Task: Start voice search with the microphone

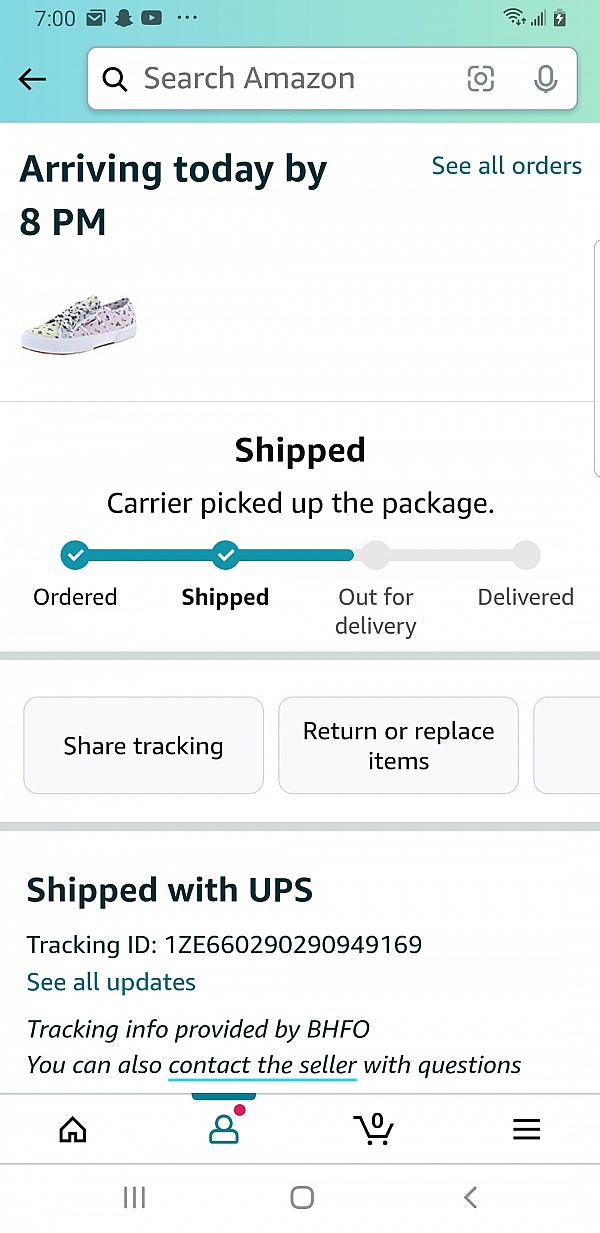Action: [545, 79]
